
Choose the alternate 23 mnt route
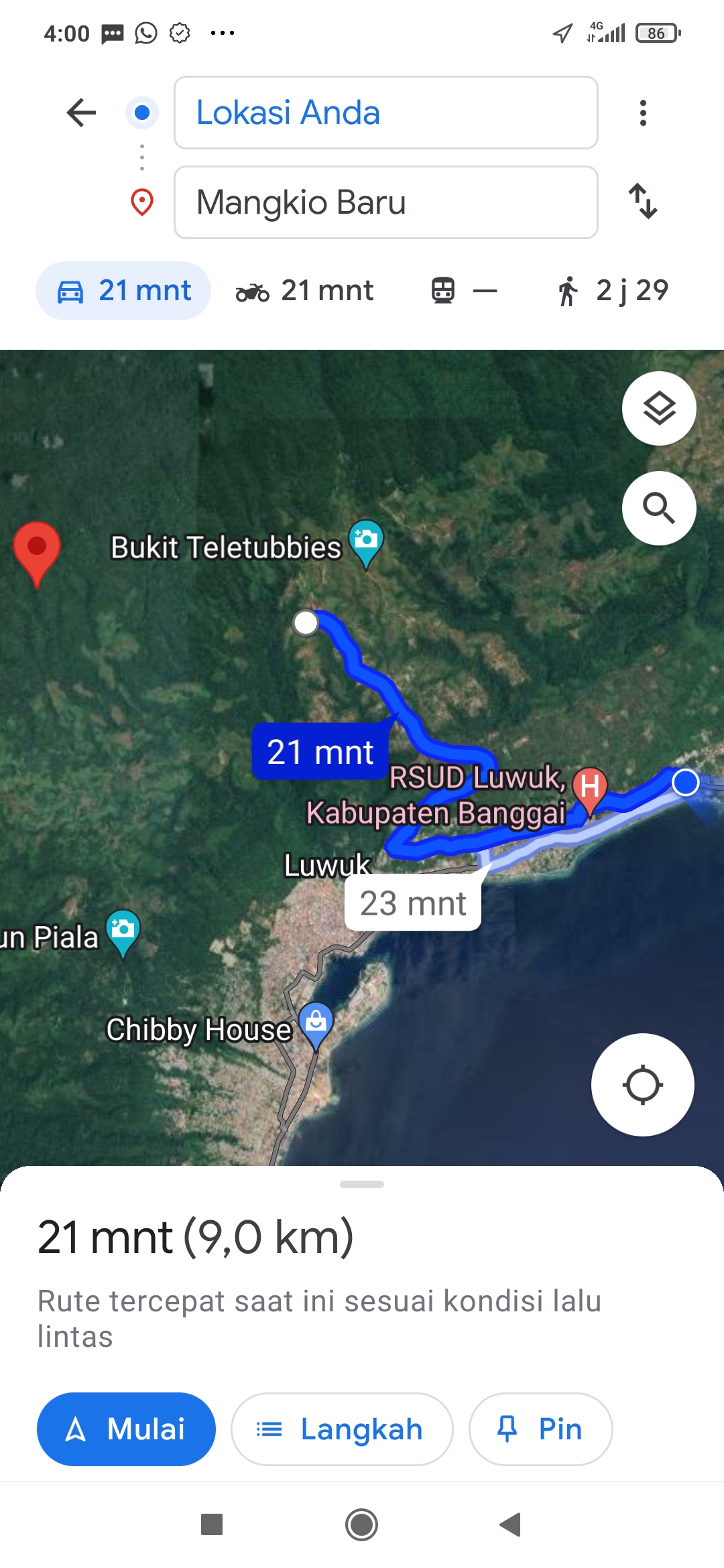tap(413, 903)
